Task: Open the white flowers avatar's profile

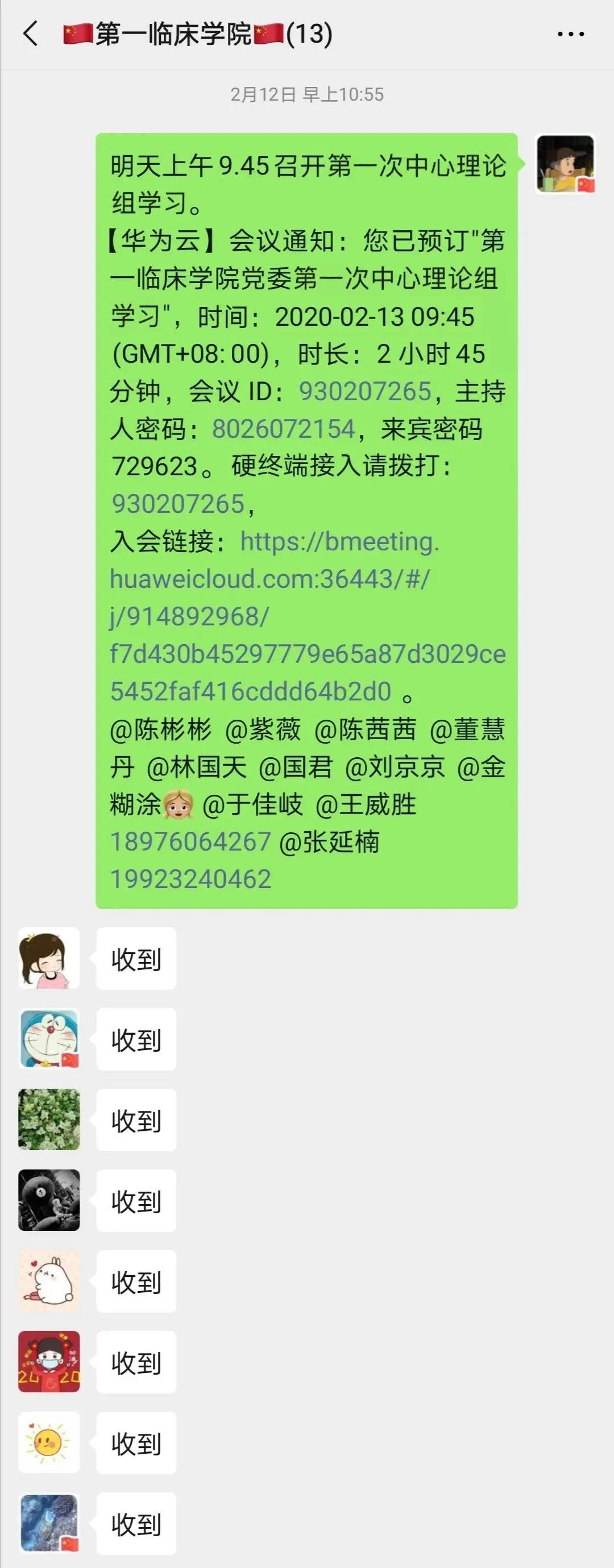Action: pyautogui.click(x=49, y=1119)
